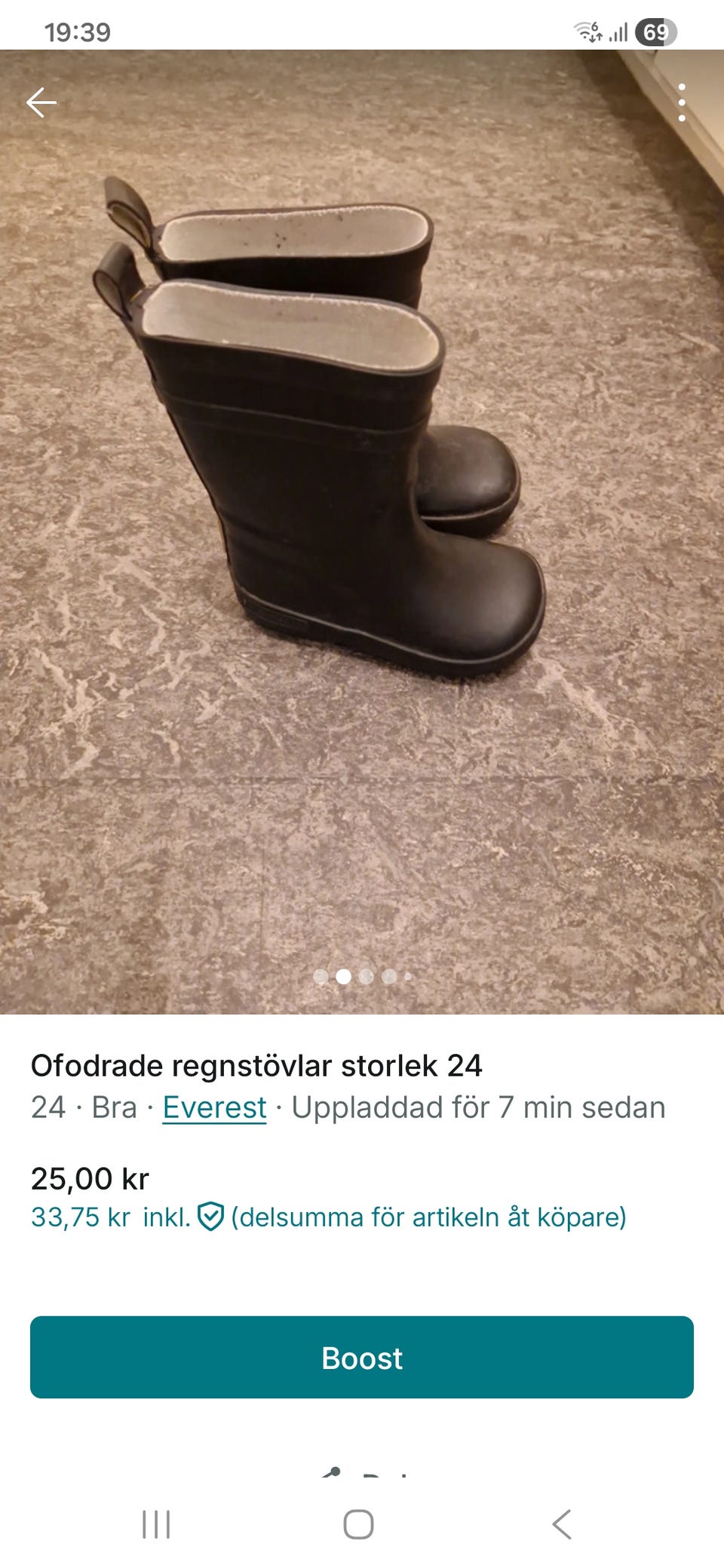Tap the Boost button

(x=362, y=1358)
